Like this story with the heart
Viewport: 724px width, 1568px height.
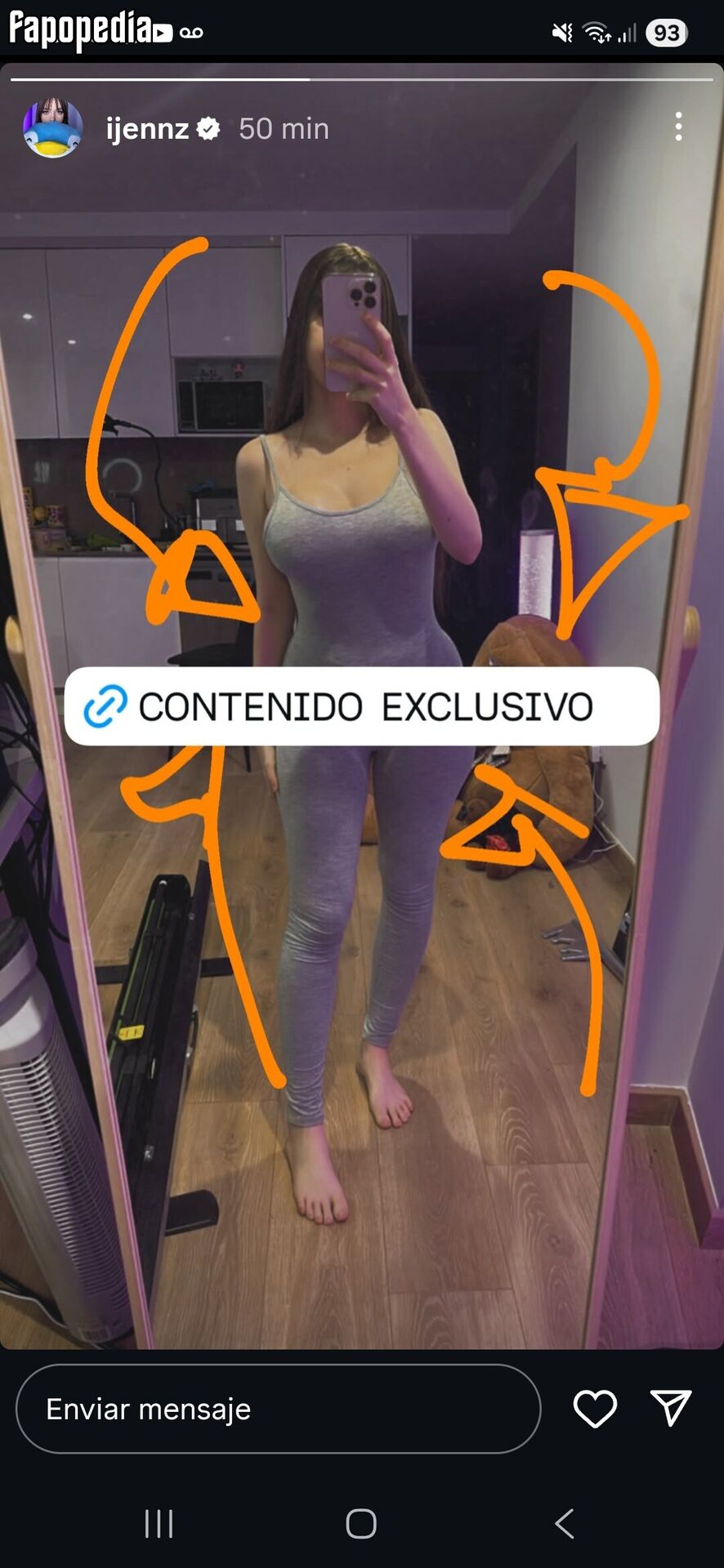point(595,1409)
